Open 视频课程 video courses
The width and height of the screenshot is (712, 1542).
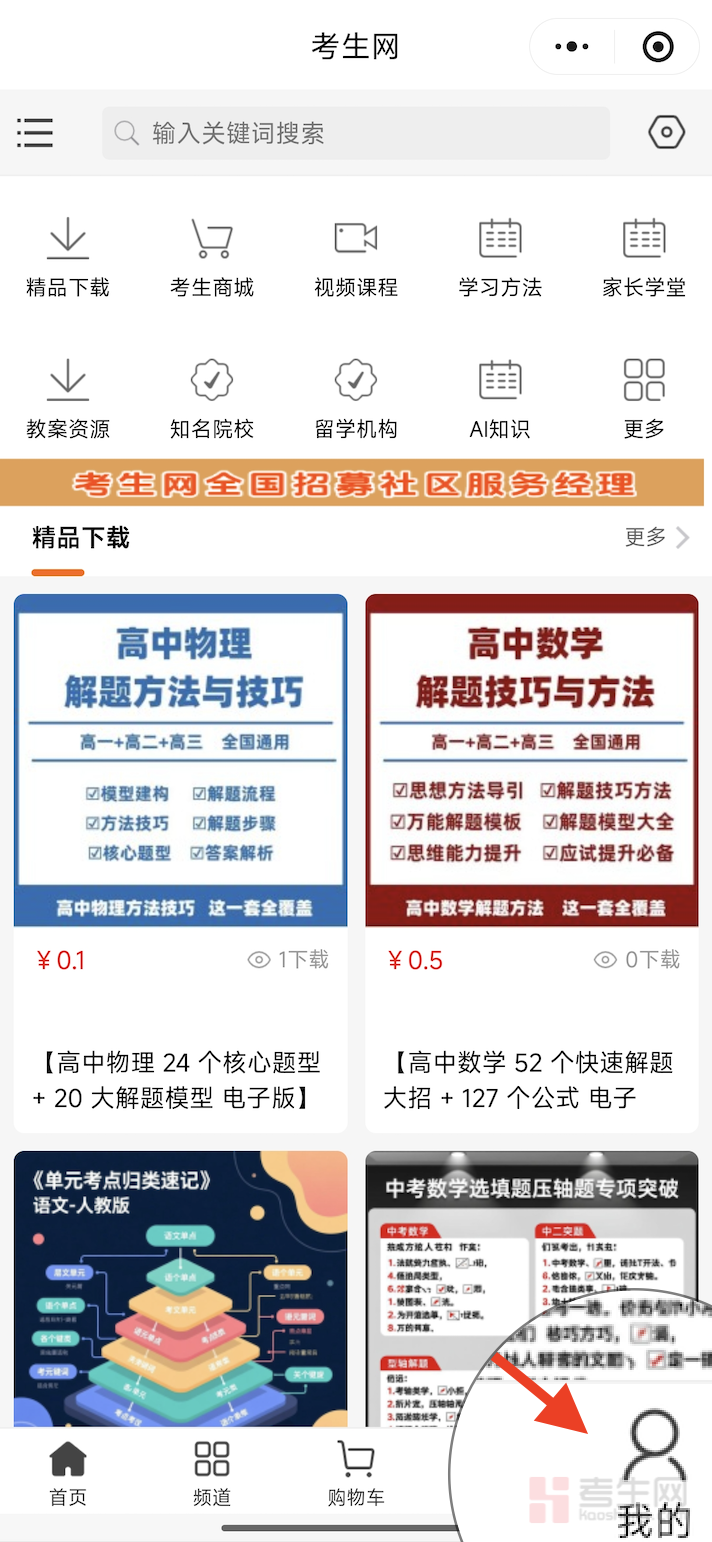tap(356, 257)
